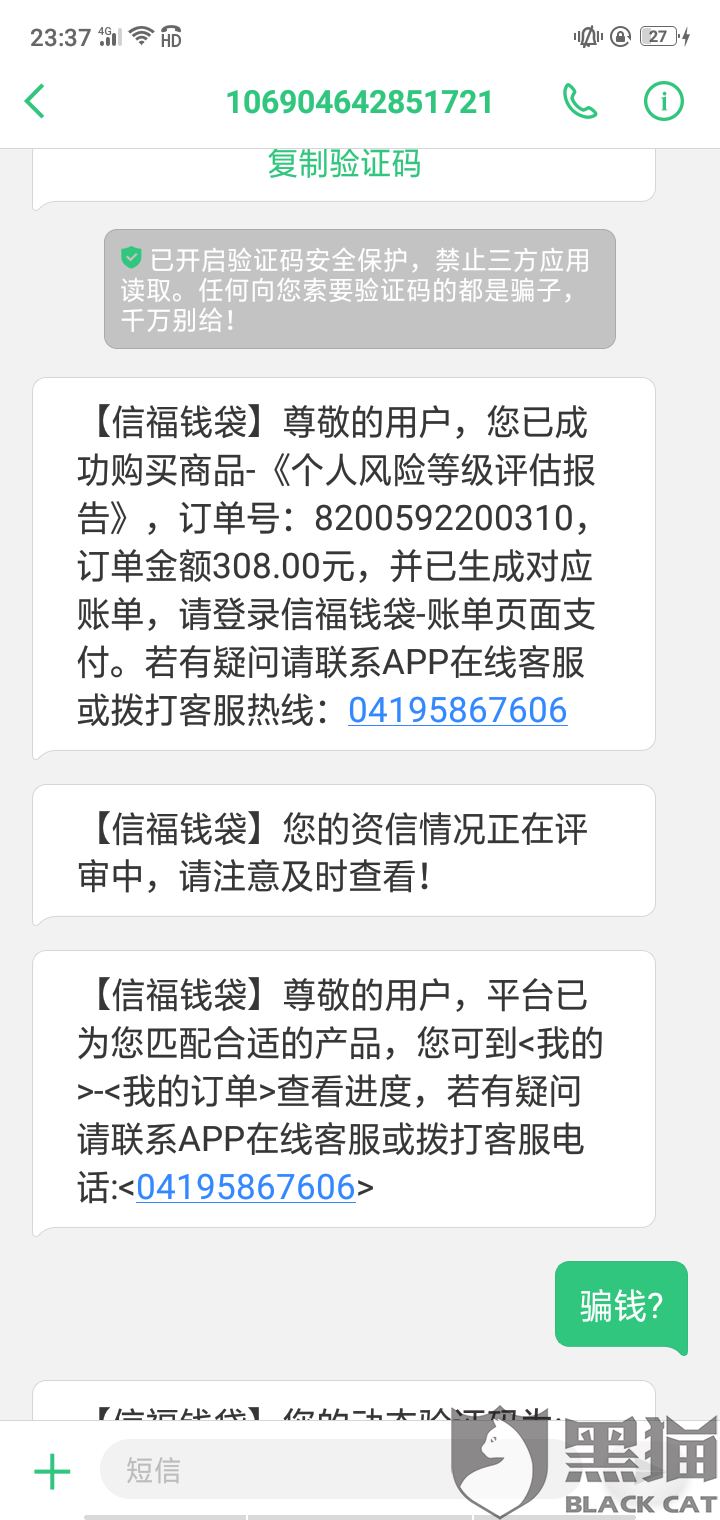Open the 客服热线 number link in the order message
The height and width of the screenshot is (1520, 720).
(x=457, y=710)
